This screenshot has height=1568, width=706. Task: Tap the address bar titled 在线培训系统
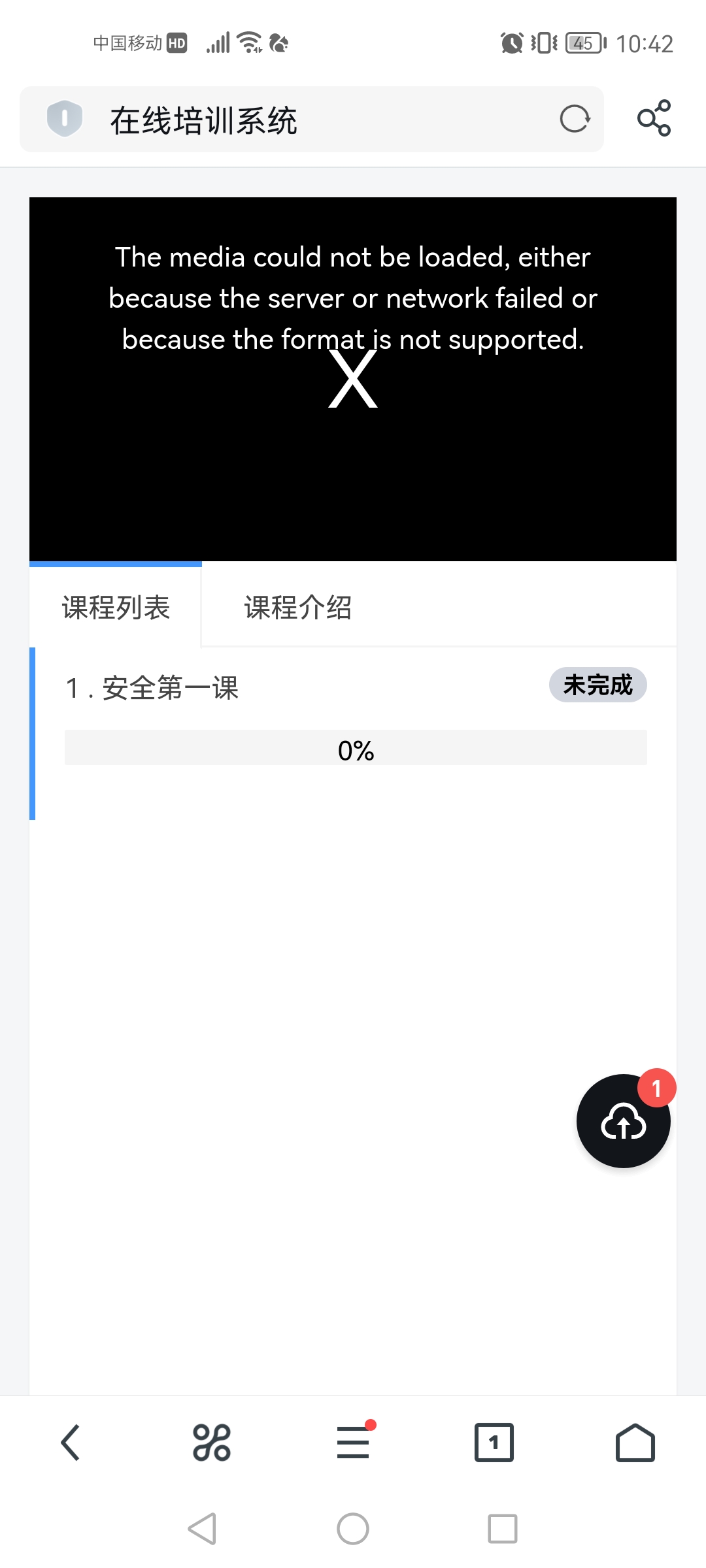pos(314,120)
